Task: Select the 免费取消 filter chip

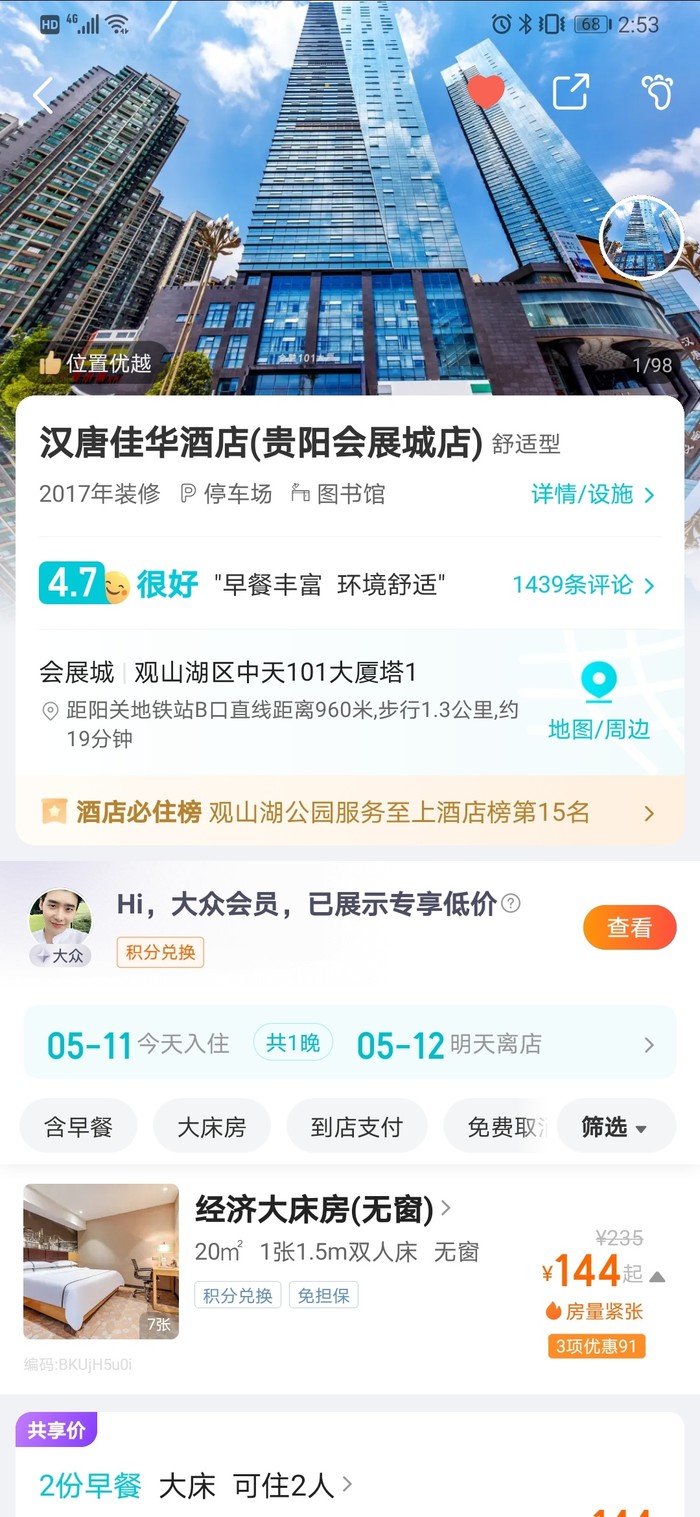Action: (x=500, y=1127)
